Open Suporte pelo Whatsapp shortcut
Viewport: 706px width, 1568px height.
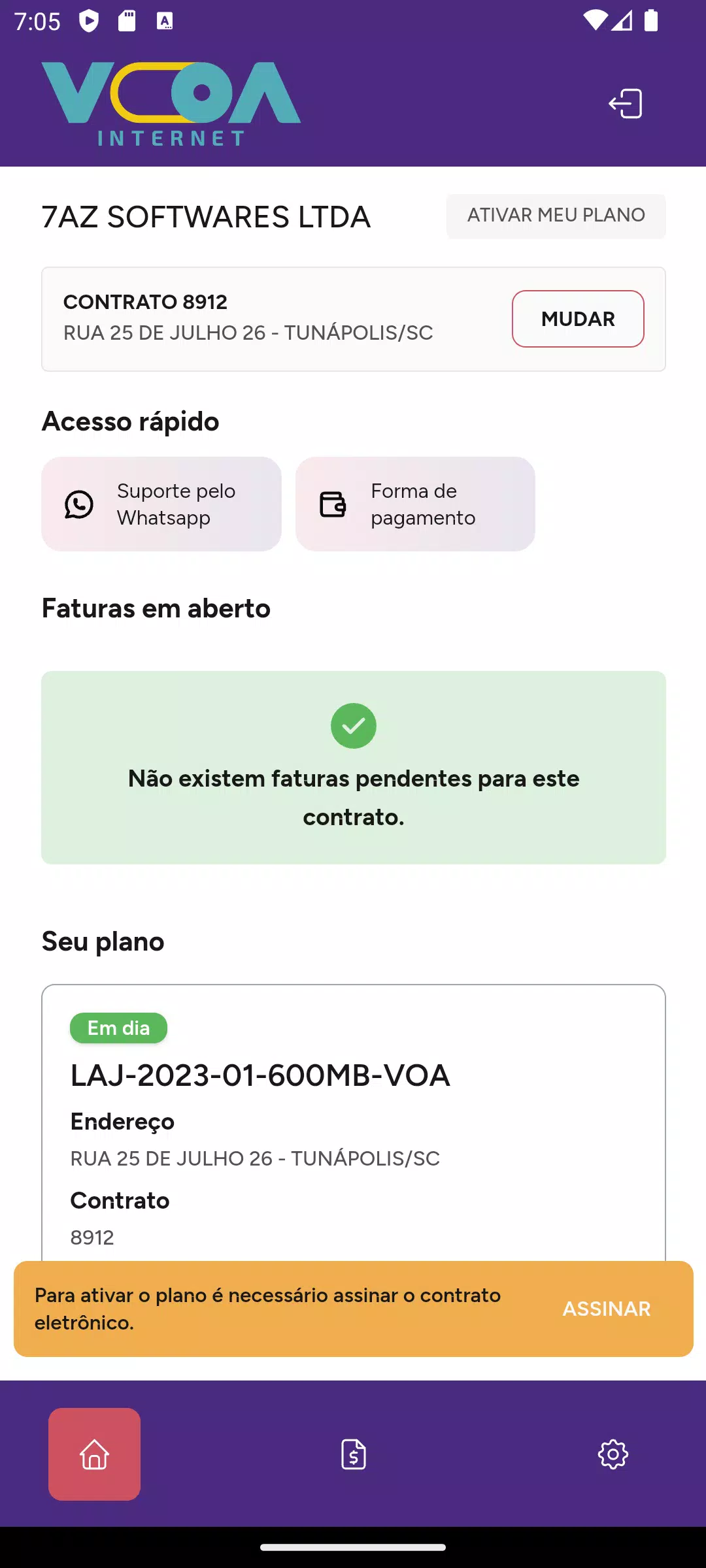(161, 504)
